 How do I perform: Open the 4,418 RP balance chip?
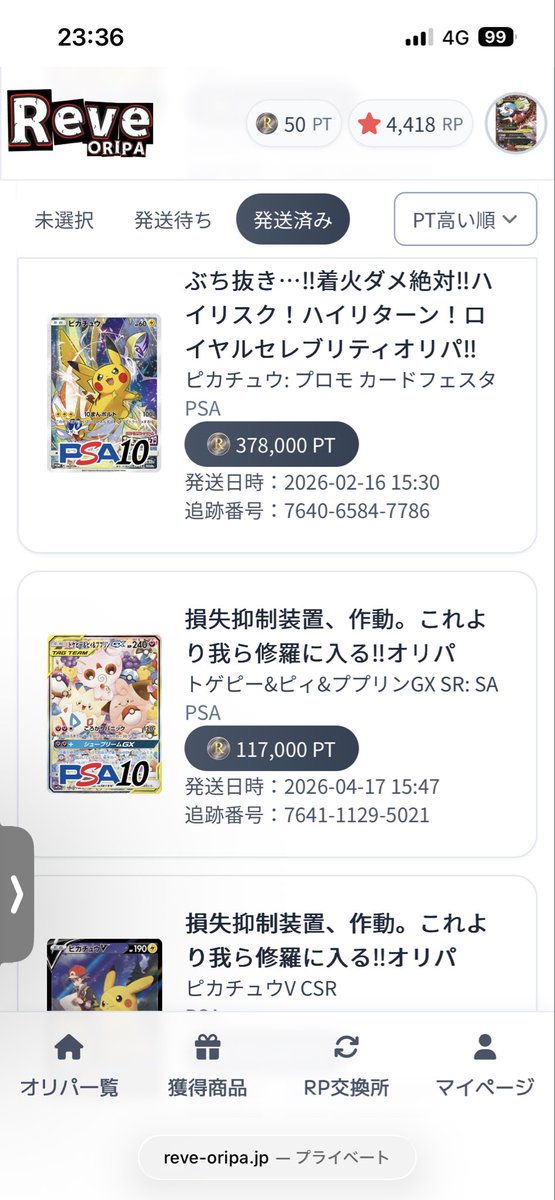point(411,124)
